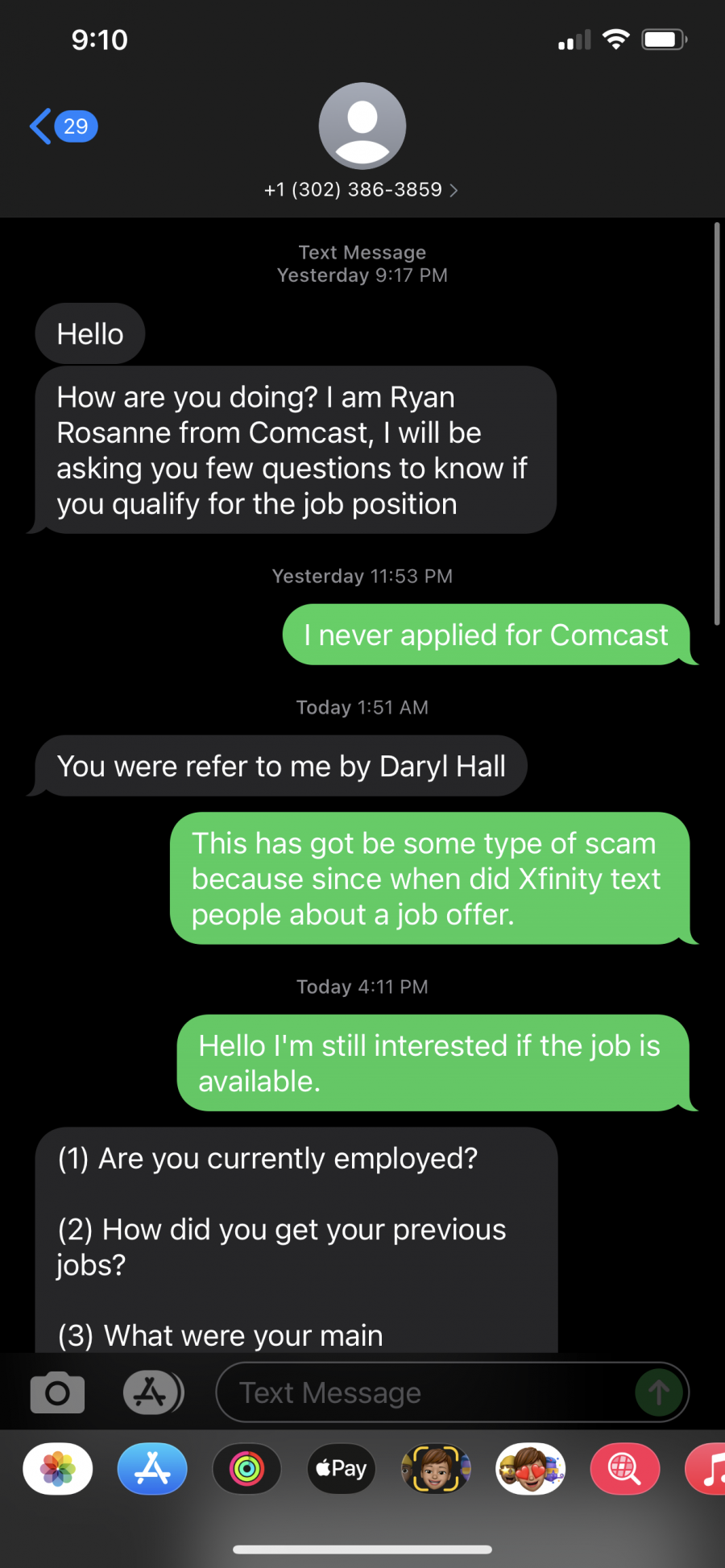The height and width of the screenshot is (1568, 725).
Task: Open the Memoji face-frame app
Action: pyautogui.click(x=436, y=1469)
